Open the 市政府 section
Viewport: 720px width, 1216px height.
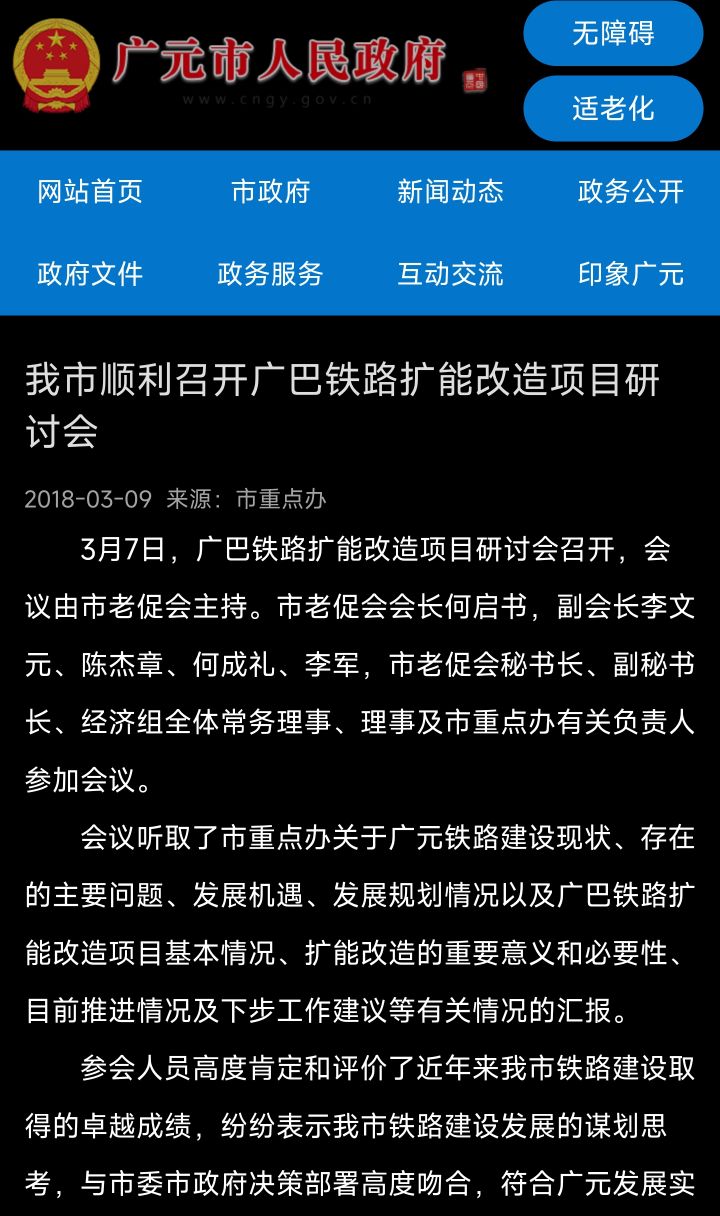pos(270,192)
